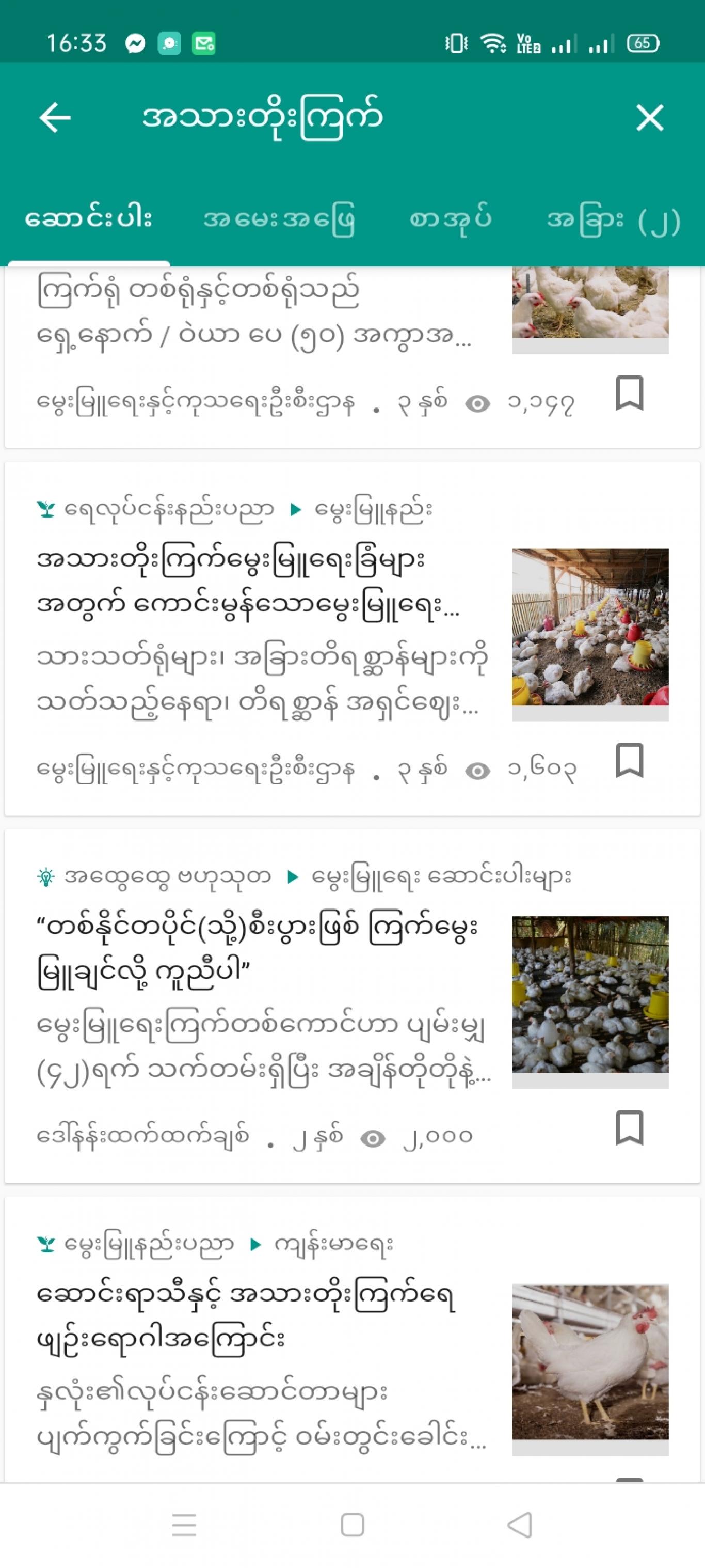Screen dimensions: 705x1568
Task: Open the partly visible article ကြက်ရုံ တစ်ရုံနှင့်တစ်ရုံသည်
Action: pos(353,357)
